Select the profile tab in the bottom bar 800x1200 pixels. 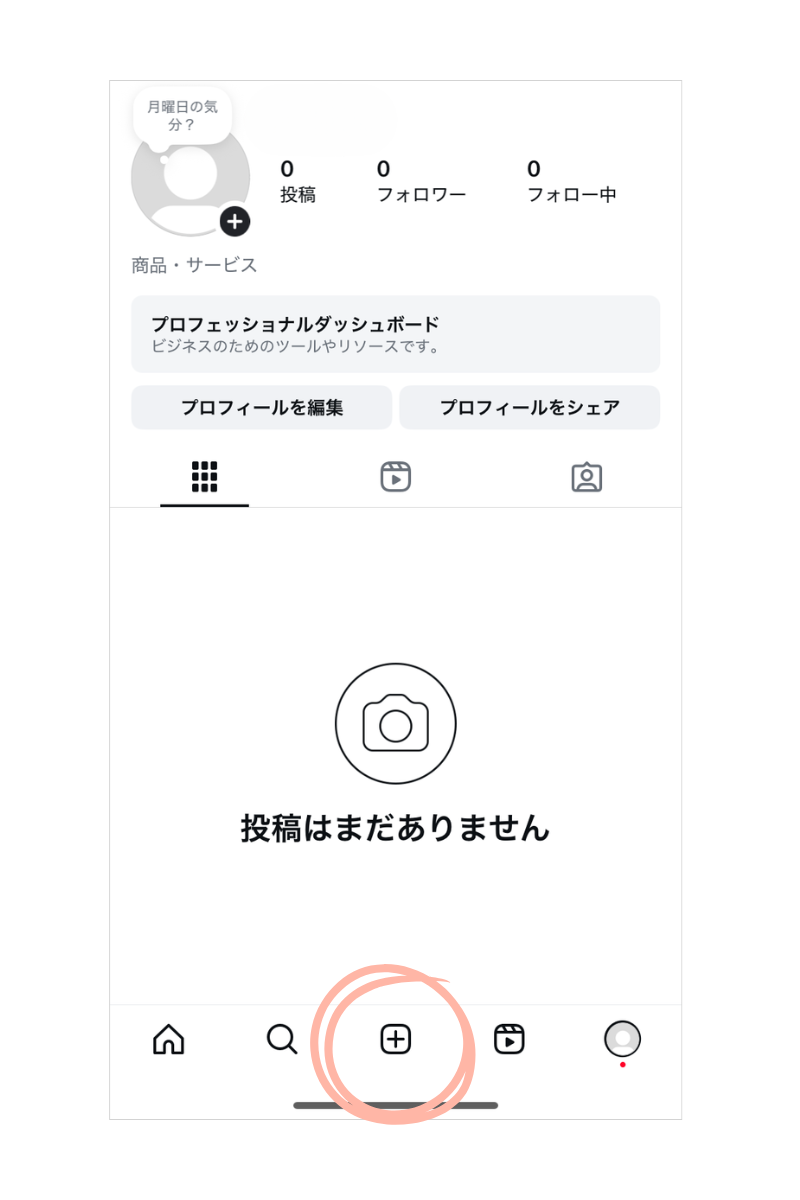[622, 1040]
